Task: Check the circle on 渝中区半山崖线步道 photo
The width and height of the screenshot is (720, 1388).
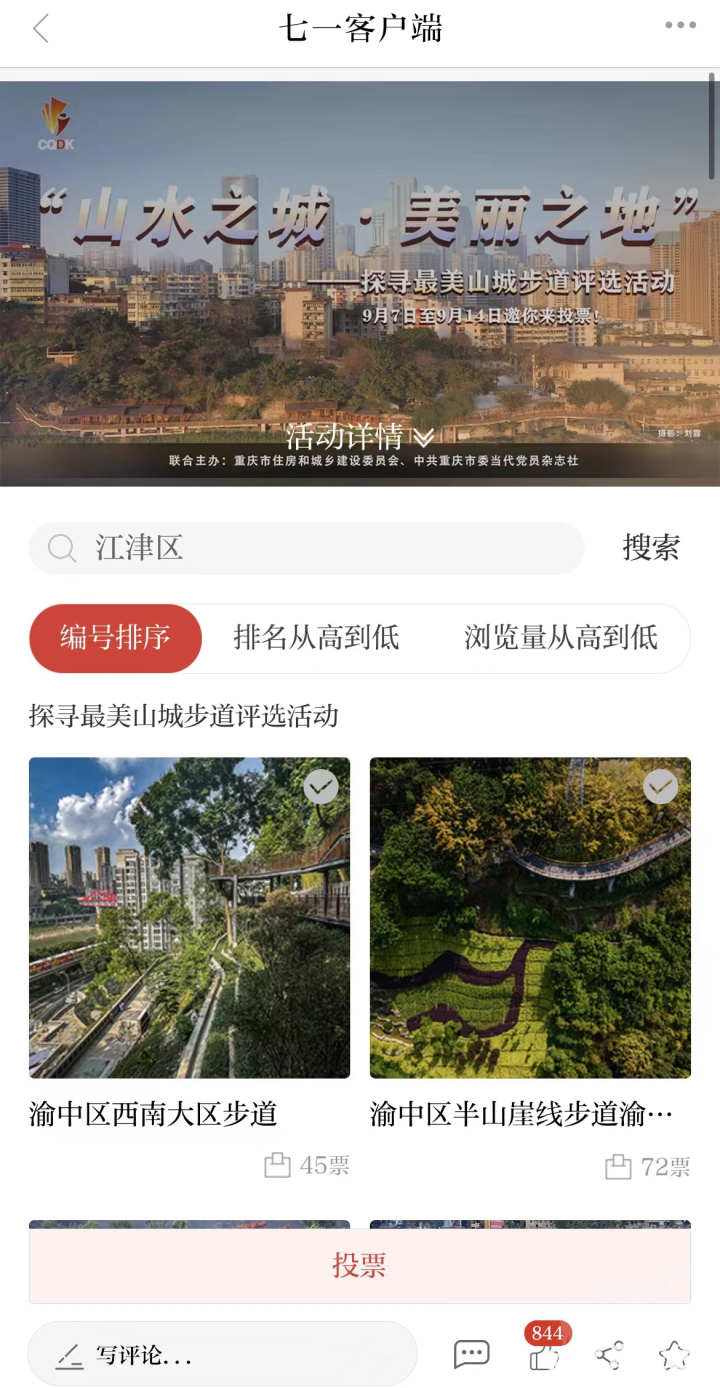Action: click(660, 787)
